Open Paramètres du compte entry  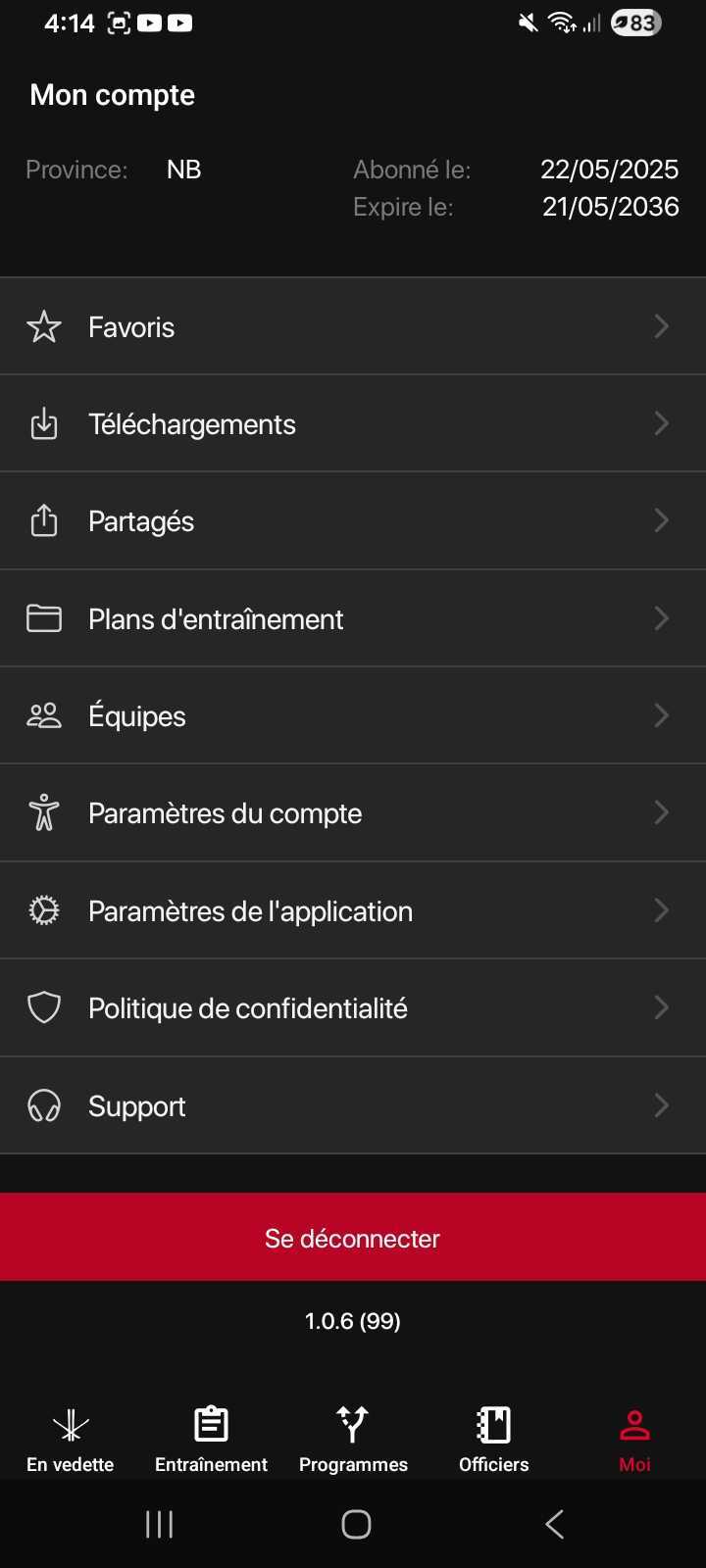tap(225, 812)
